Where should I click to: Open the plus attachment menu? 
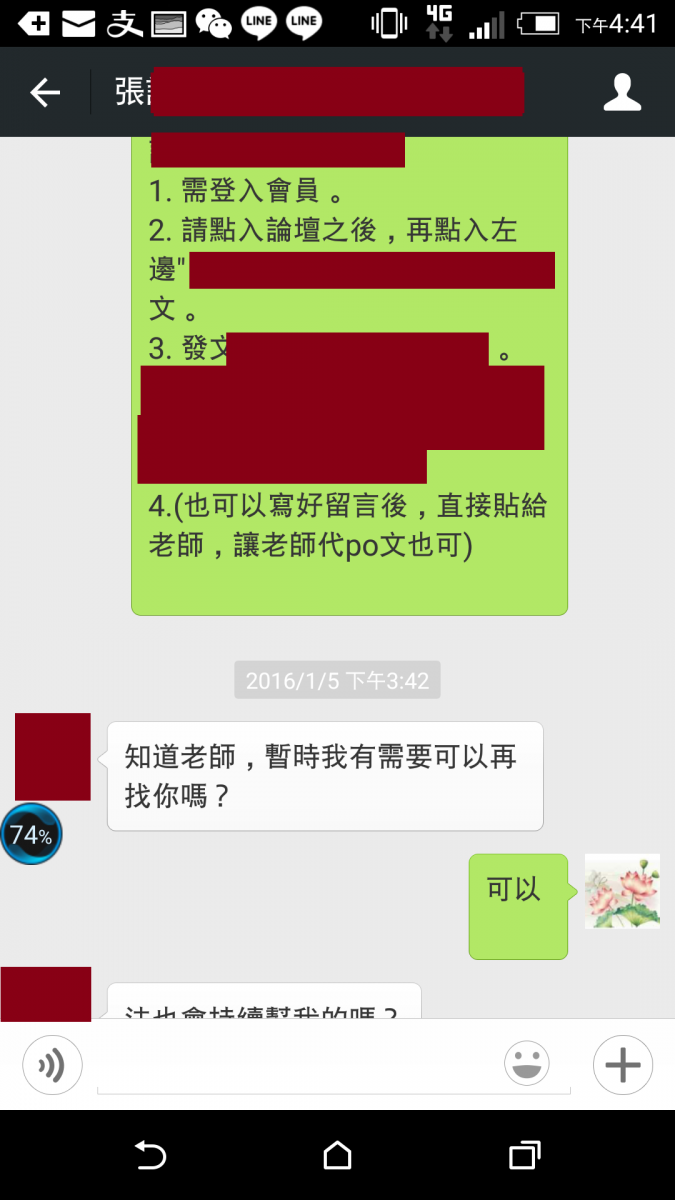click(622, 1065)
